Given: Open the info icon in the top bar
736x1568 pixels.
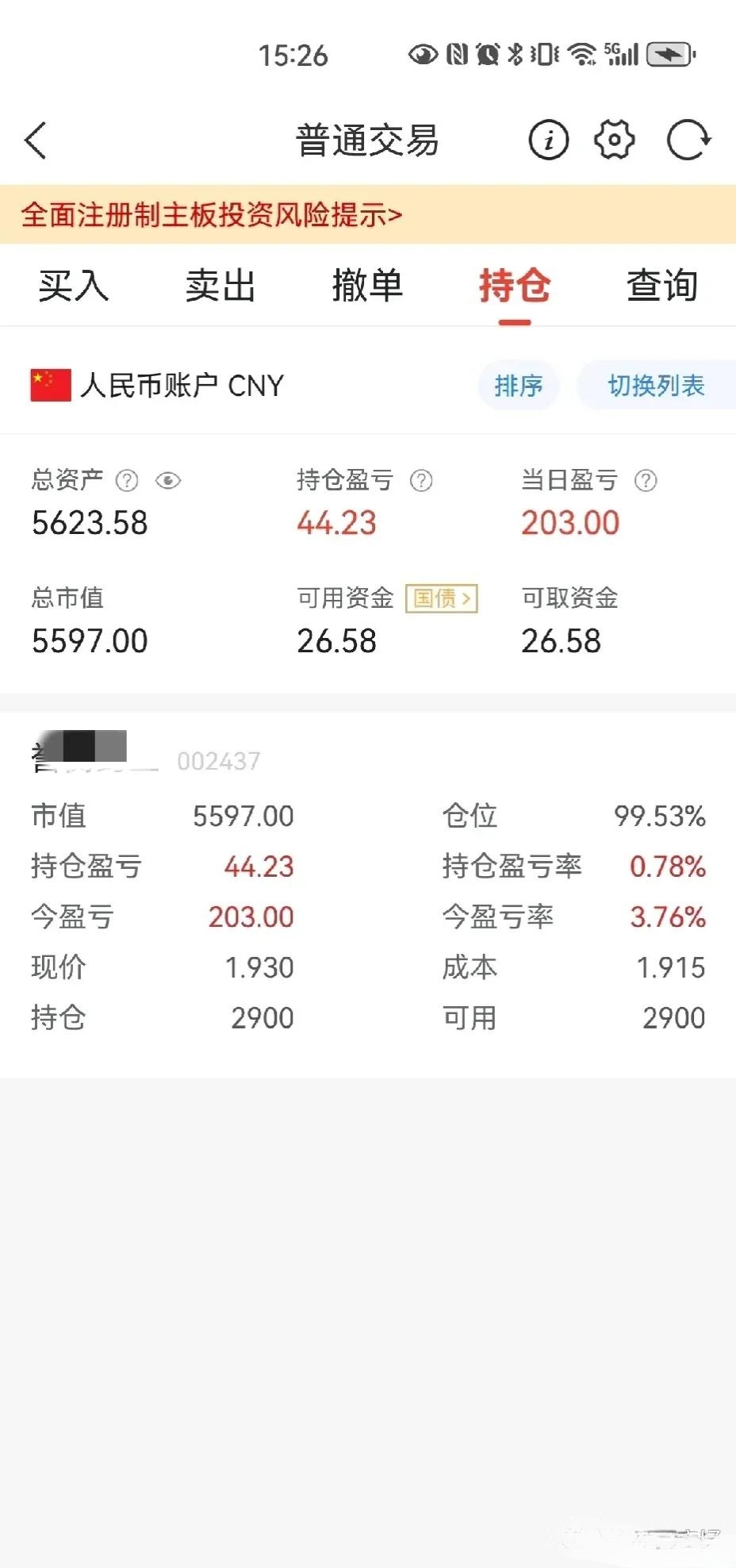Looking at the screenshot, I should pos(548,140).
